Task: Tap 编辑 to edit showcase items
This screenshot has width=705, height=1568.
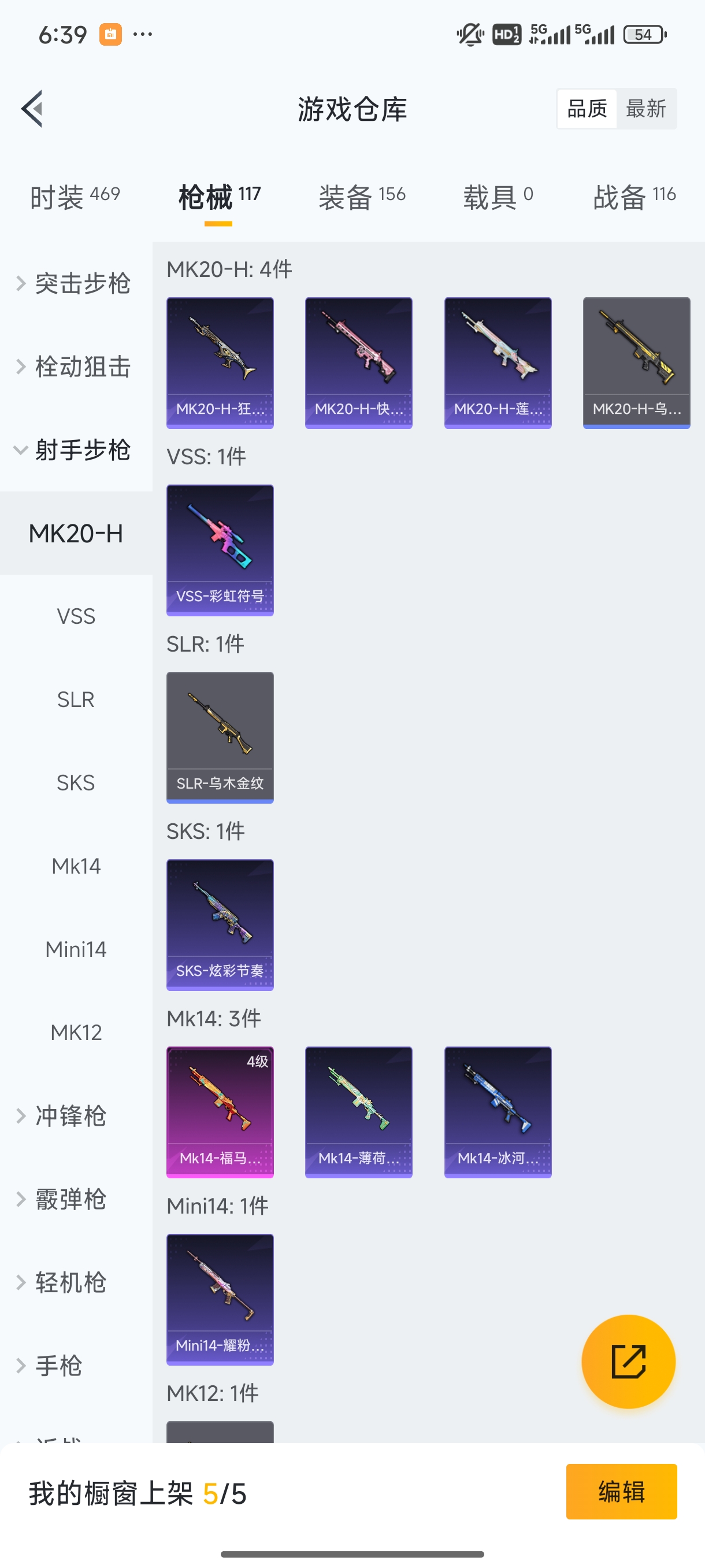Action: click(x=621, y=1491)
